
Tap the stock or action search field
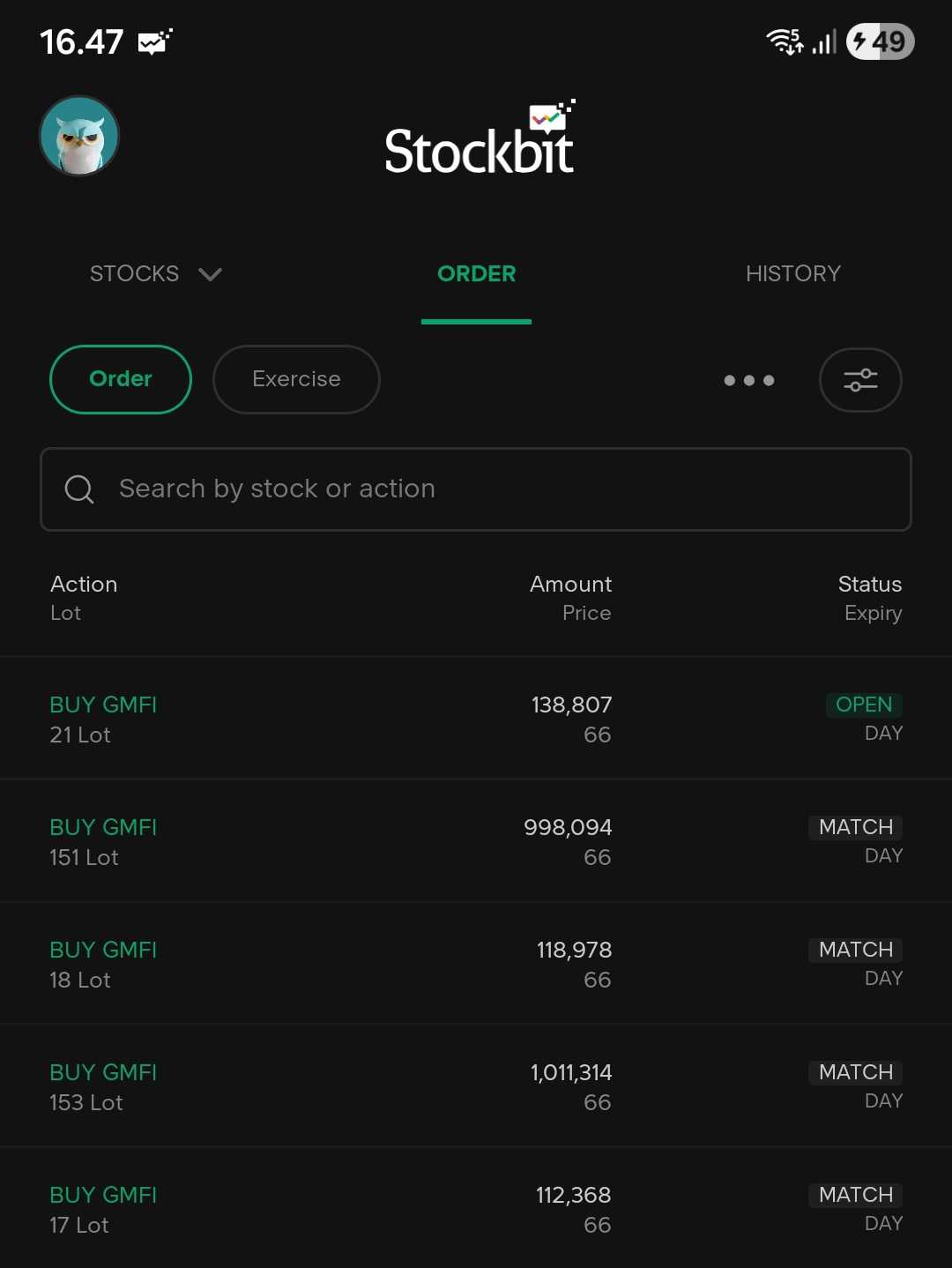(476, 489)
